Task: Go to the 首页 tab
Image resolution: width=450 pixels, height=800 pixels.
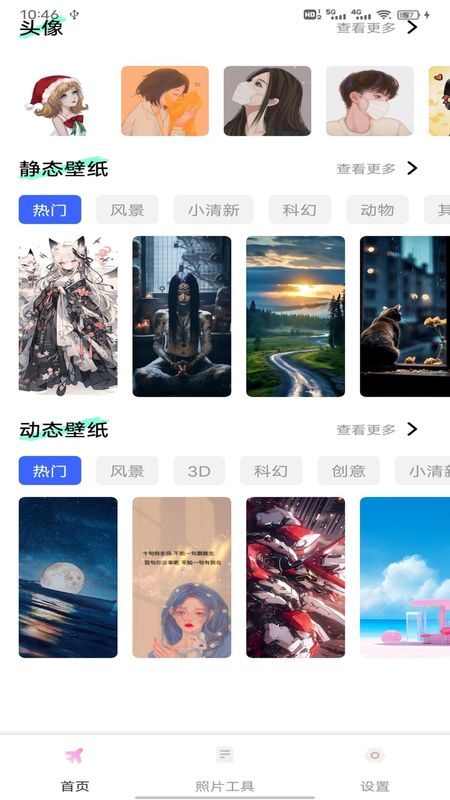Action: [x=75, y=768]
